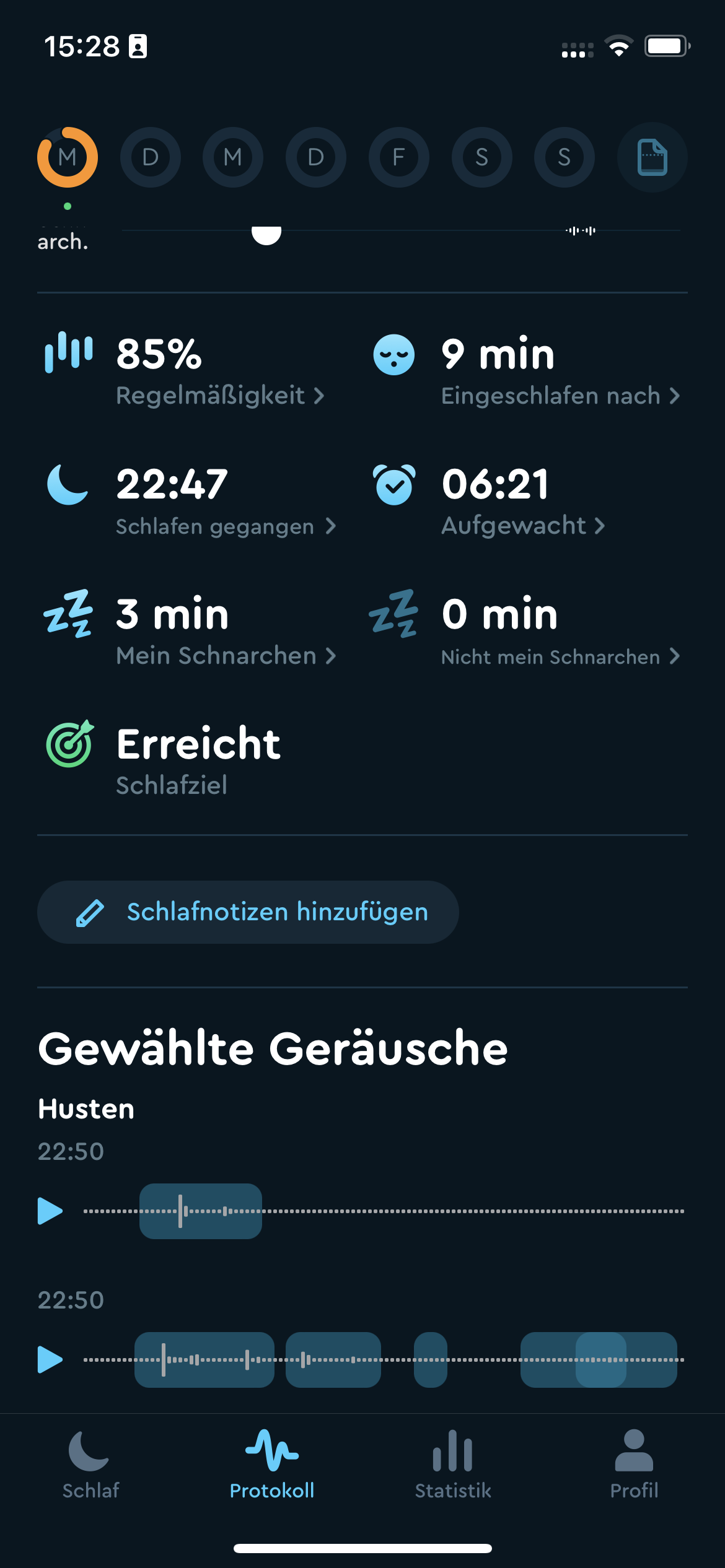Open Mein Schnarchen 3 min details
The width and height of the screenshot is (725, 1568).
click(226, 655)
